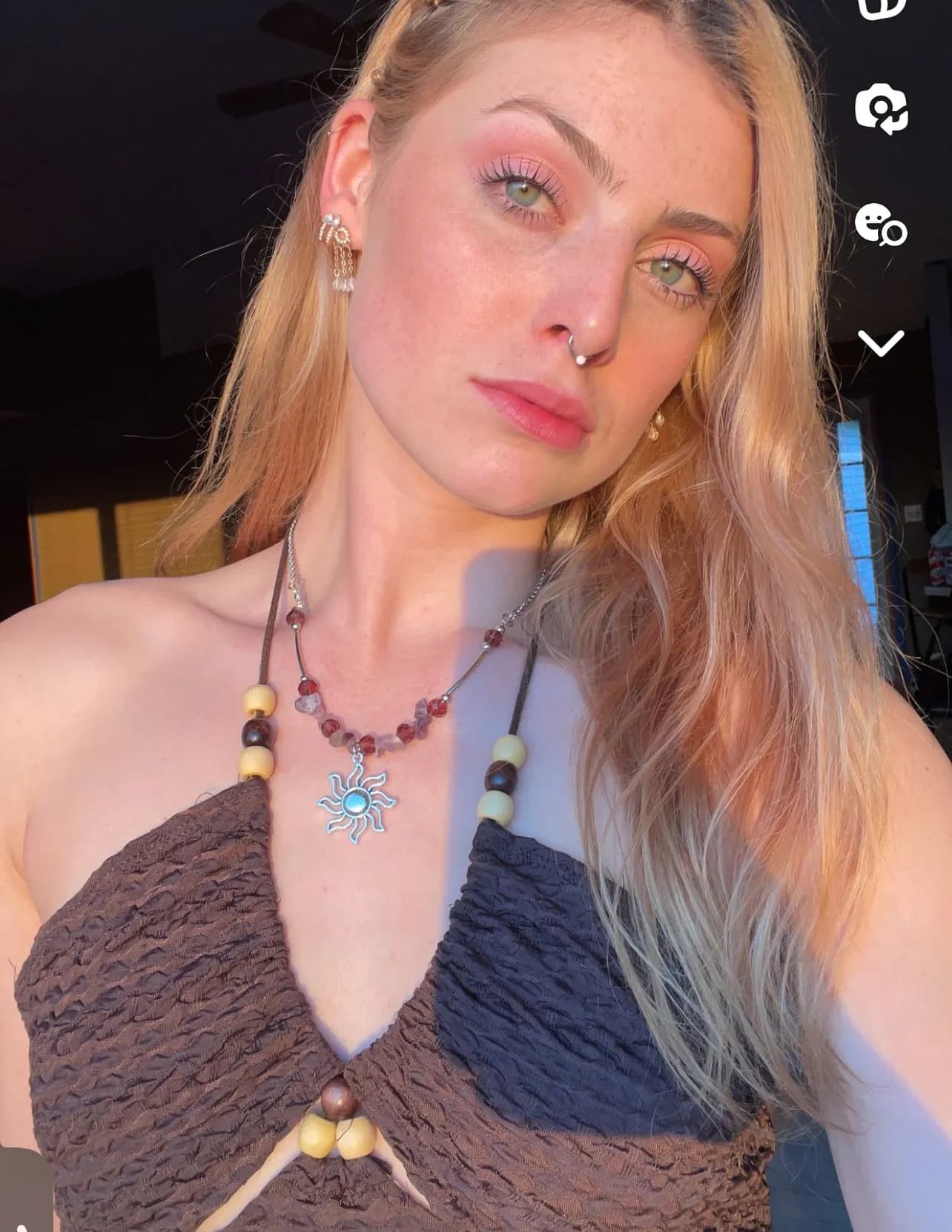Image resolution: width=952 pixels, height=1232 pixels.
Task: Open the face effects search icon
Action: click(881, 225)
